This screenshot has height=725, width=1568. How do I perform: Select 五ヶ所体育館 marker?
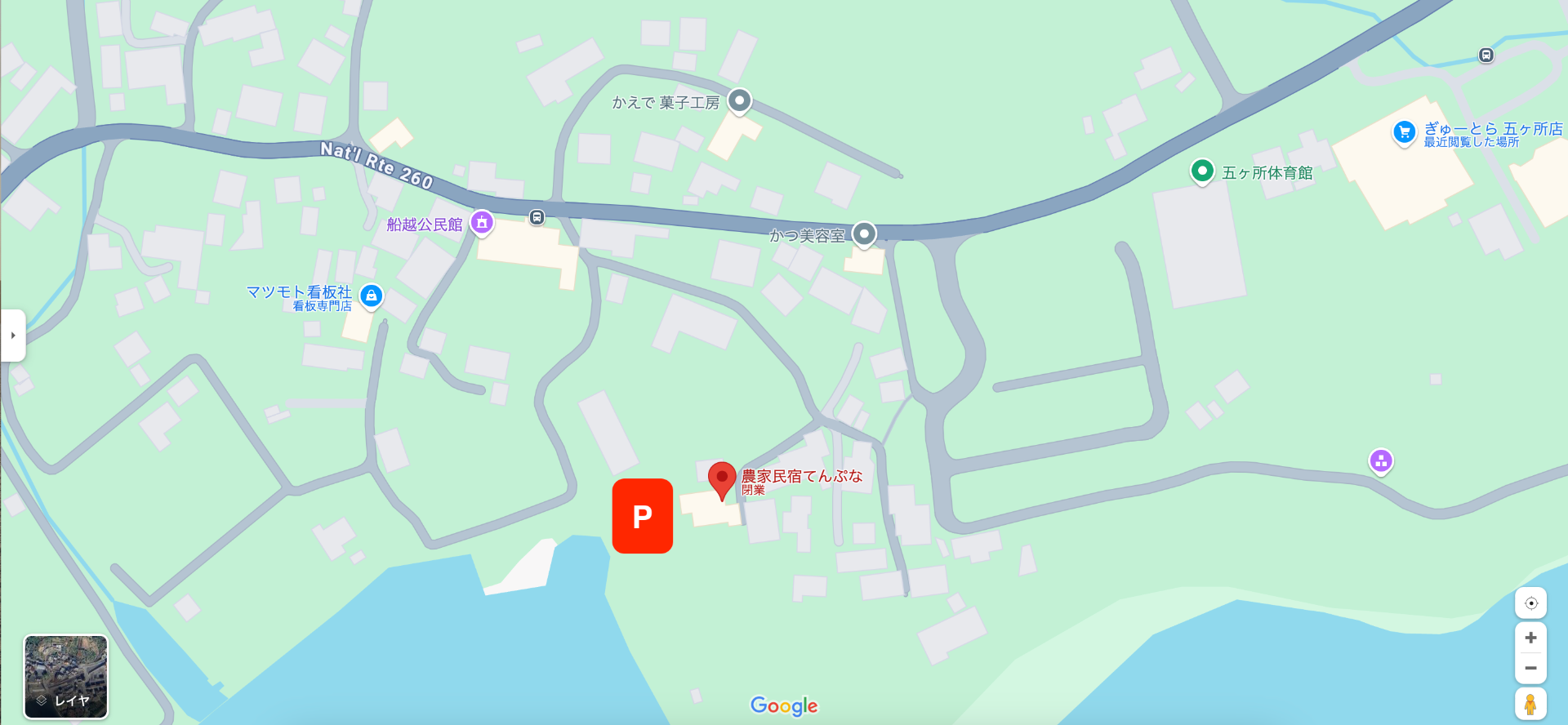(x=1202, y=171)
